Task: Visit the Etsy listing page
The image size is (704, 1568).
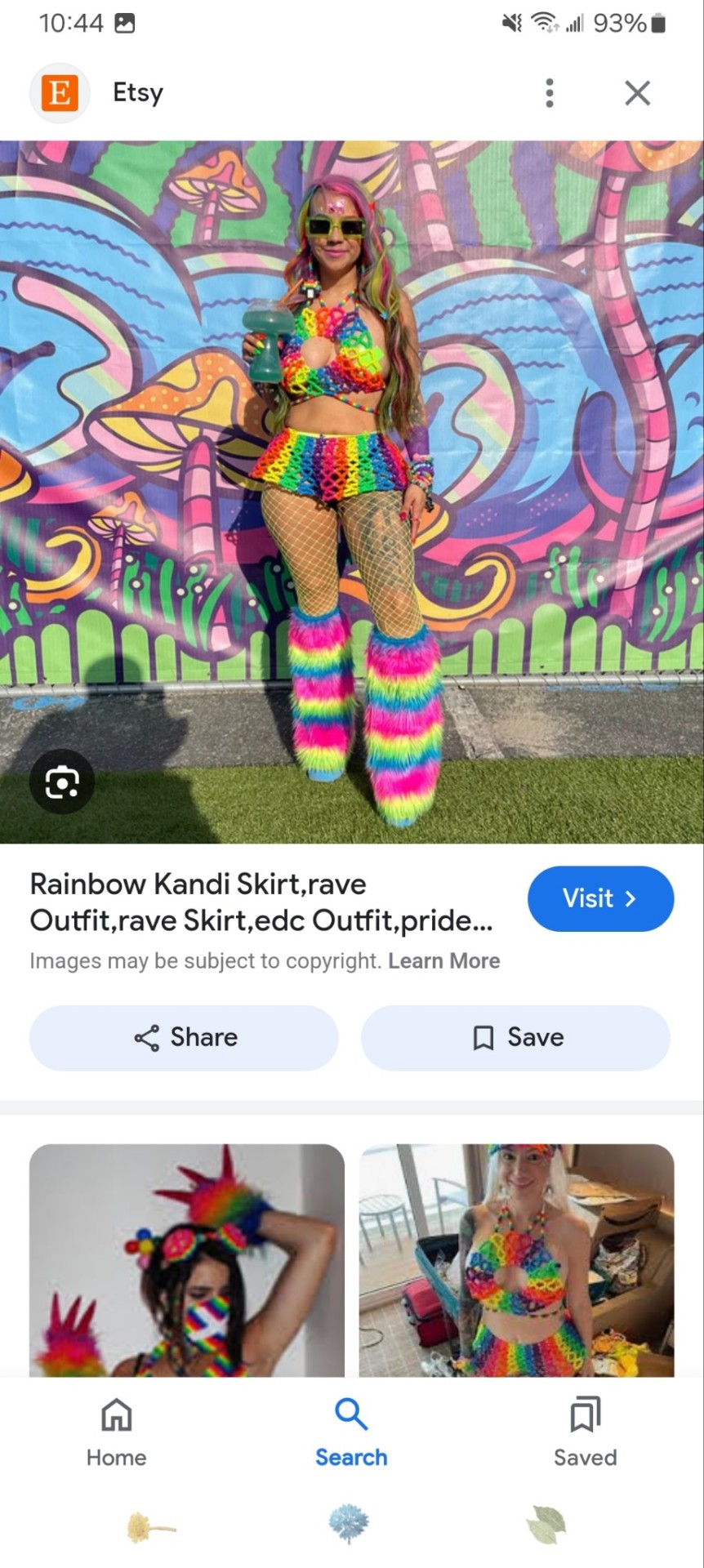Action: 600,898
